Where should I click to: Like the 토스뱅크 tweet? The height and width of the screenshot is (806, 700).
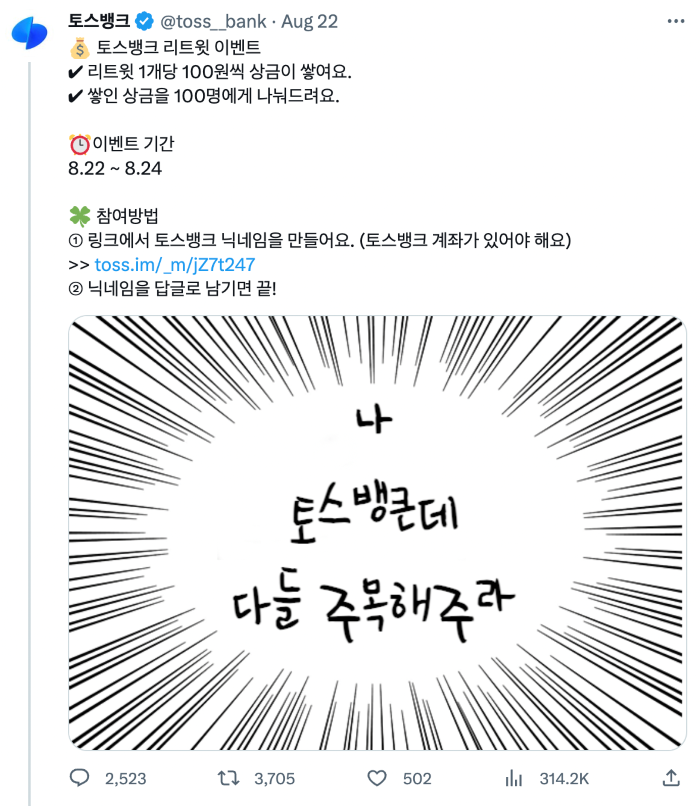click(x=377, y=778)
